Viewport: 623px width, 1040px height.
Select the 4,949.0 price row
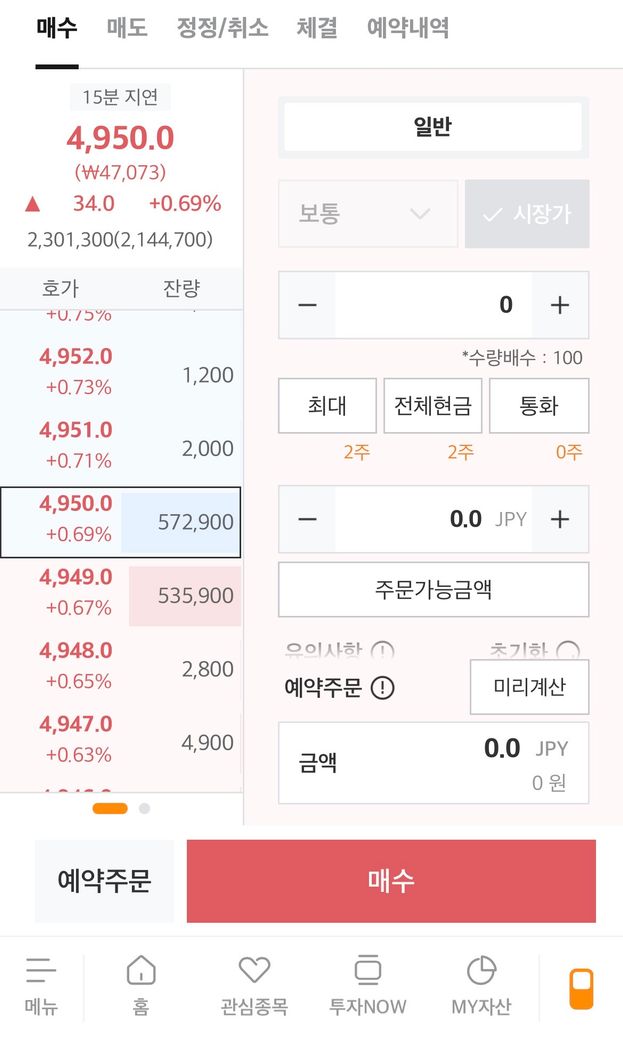(121, 595)
